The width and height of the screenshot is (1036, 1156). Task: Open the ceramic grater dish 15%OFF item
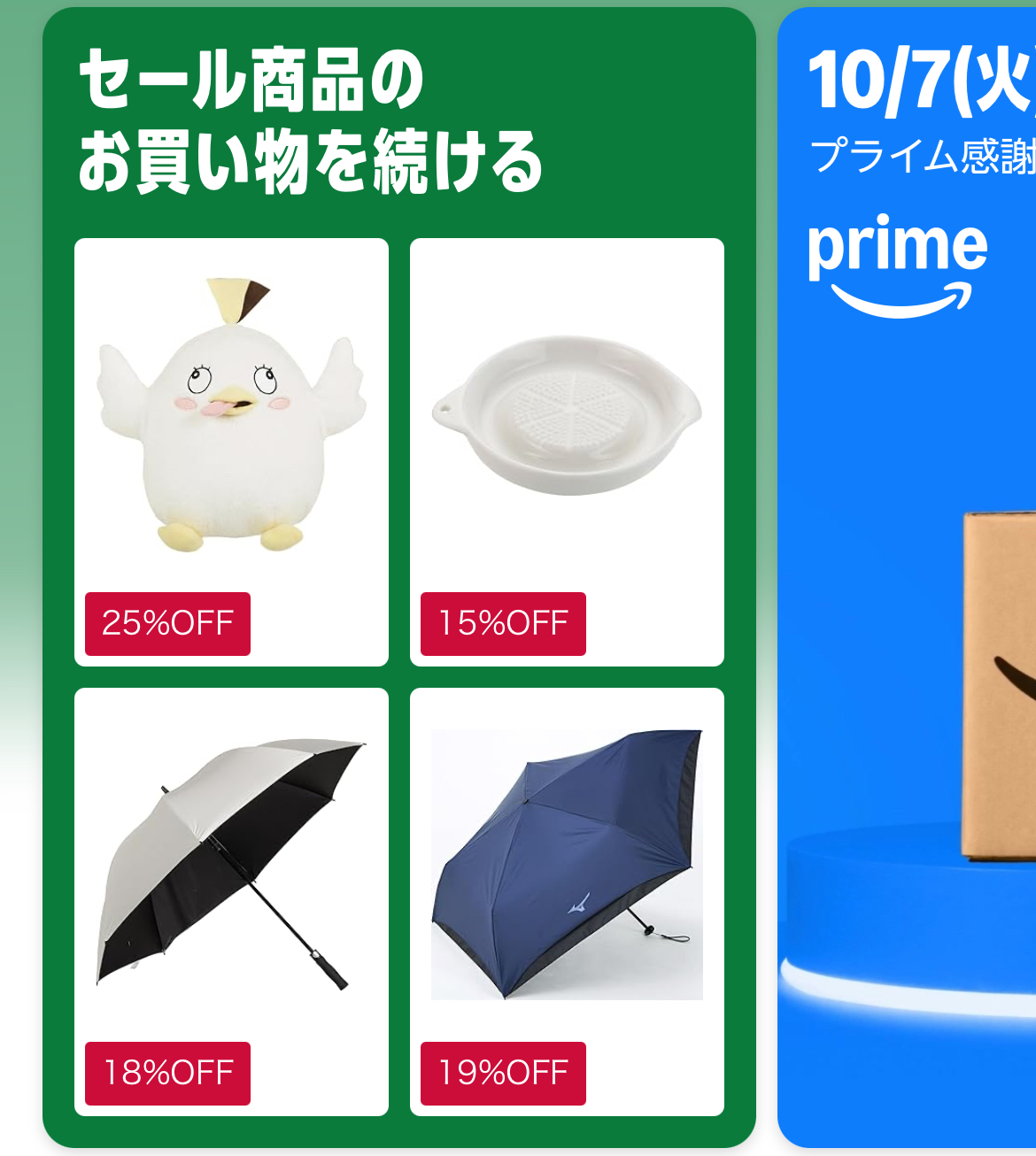[x=567, y=416]
